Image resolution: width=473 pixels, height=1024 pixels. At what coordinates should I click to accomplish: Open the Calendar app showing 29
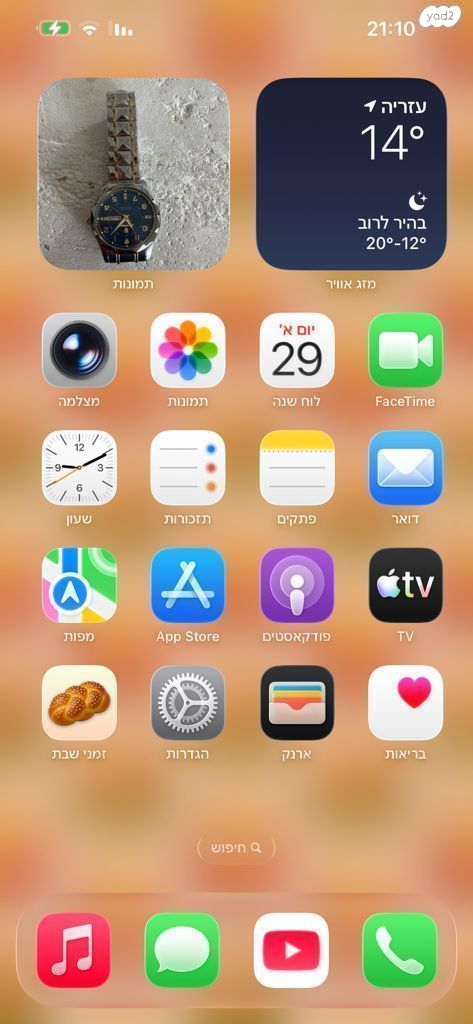(x=297, y=350)
